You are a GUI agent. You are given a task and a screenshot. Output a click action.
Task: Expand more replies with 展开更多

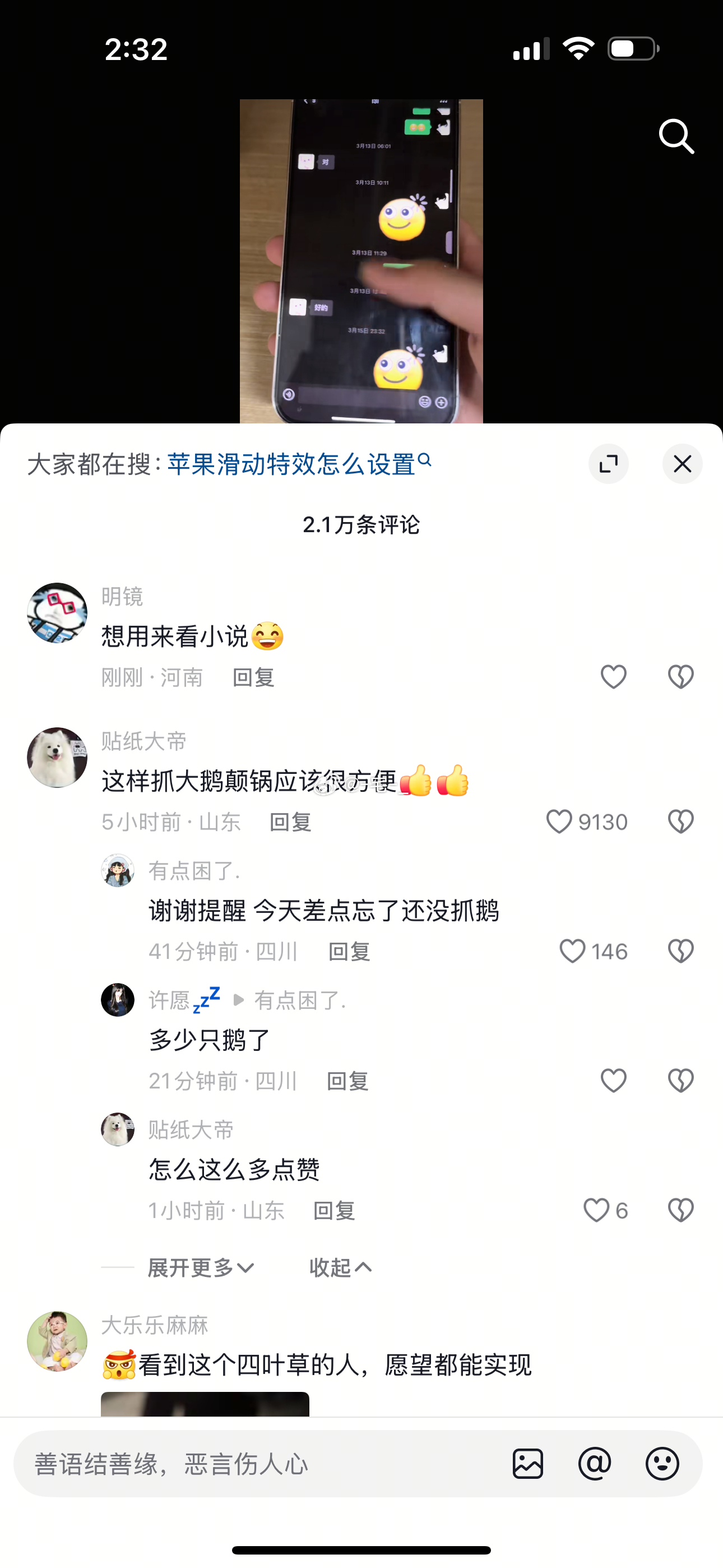click(201, 1268)
